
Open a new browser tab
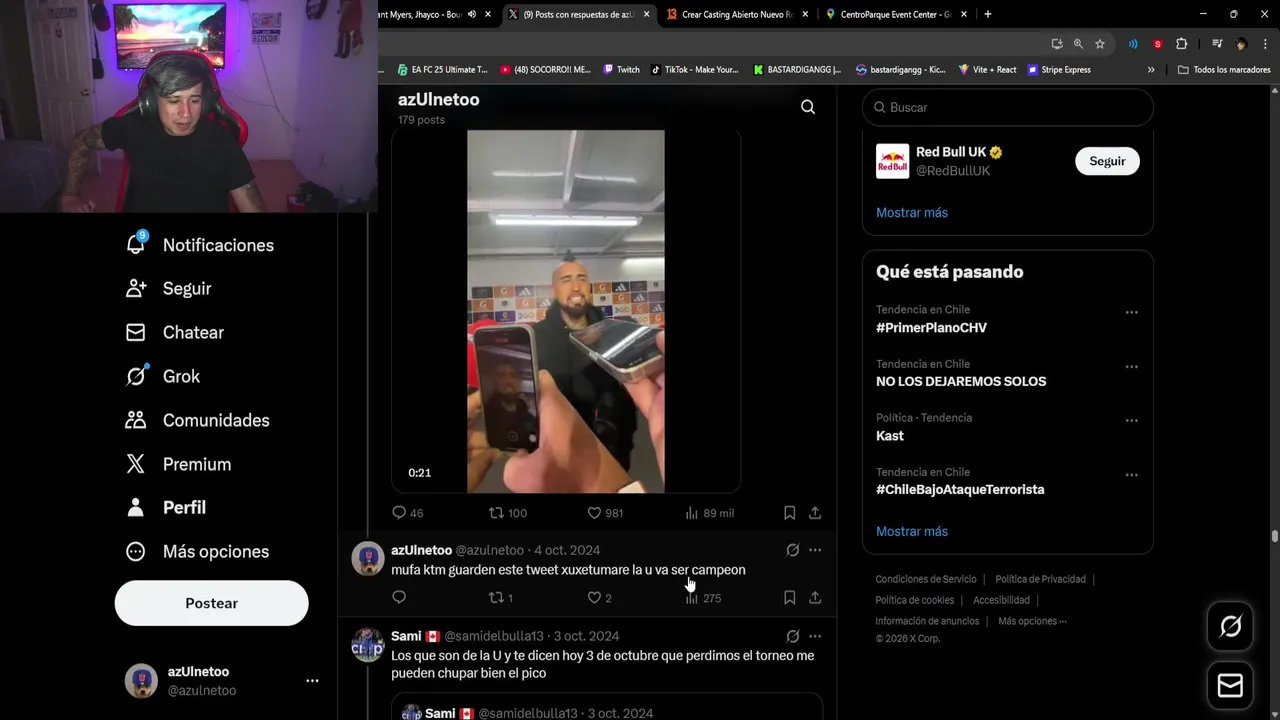(x=988, y=14)
